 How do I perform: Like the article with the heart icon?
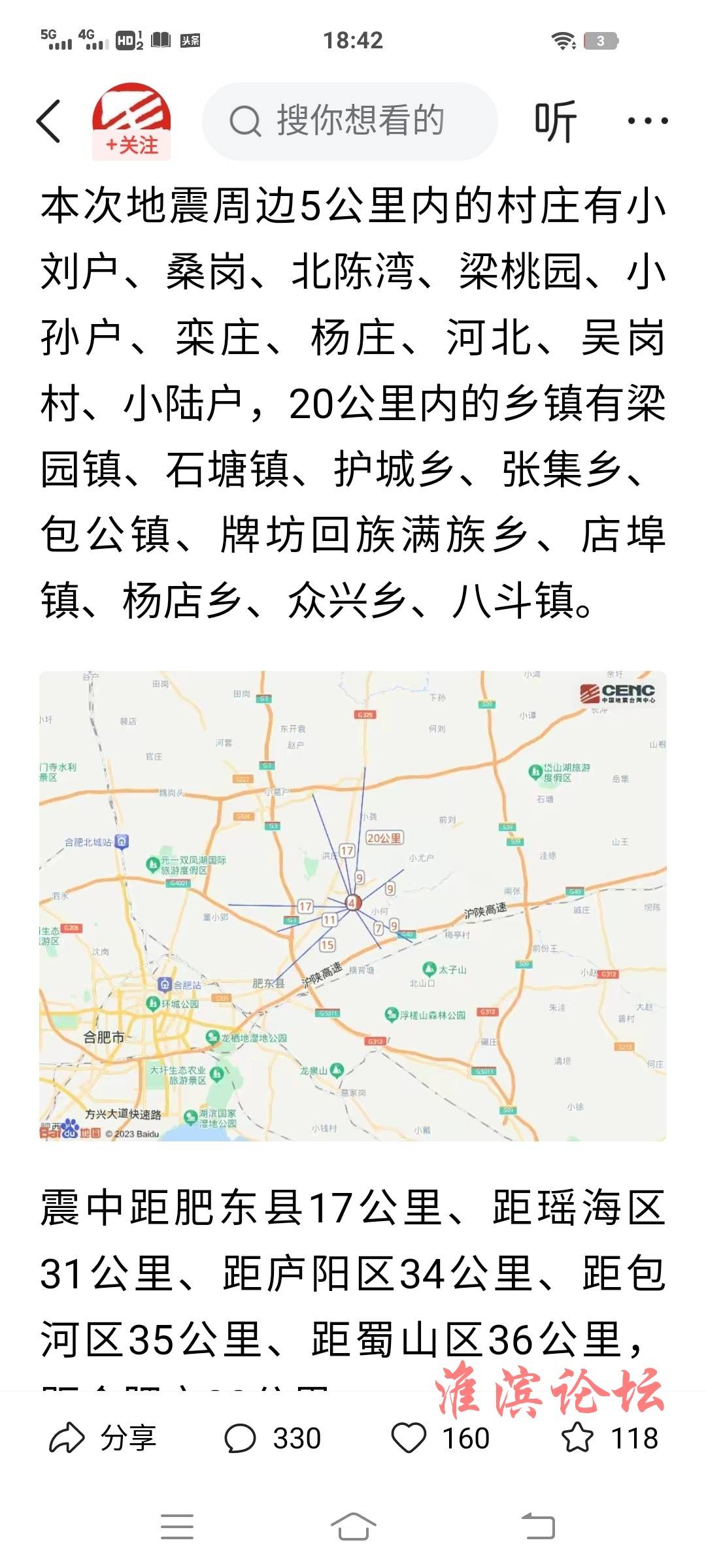[x=409, y=1438]
